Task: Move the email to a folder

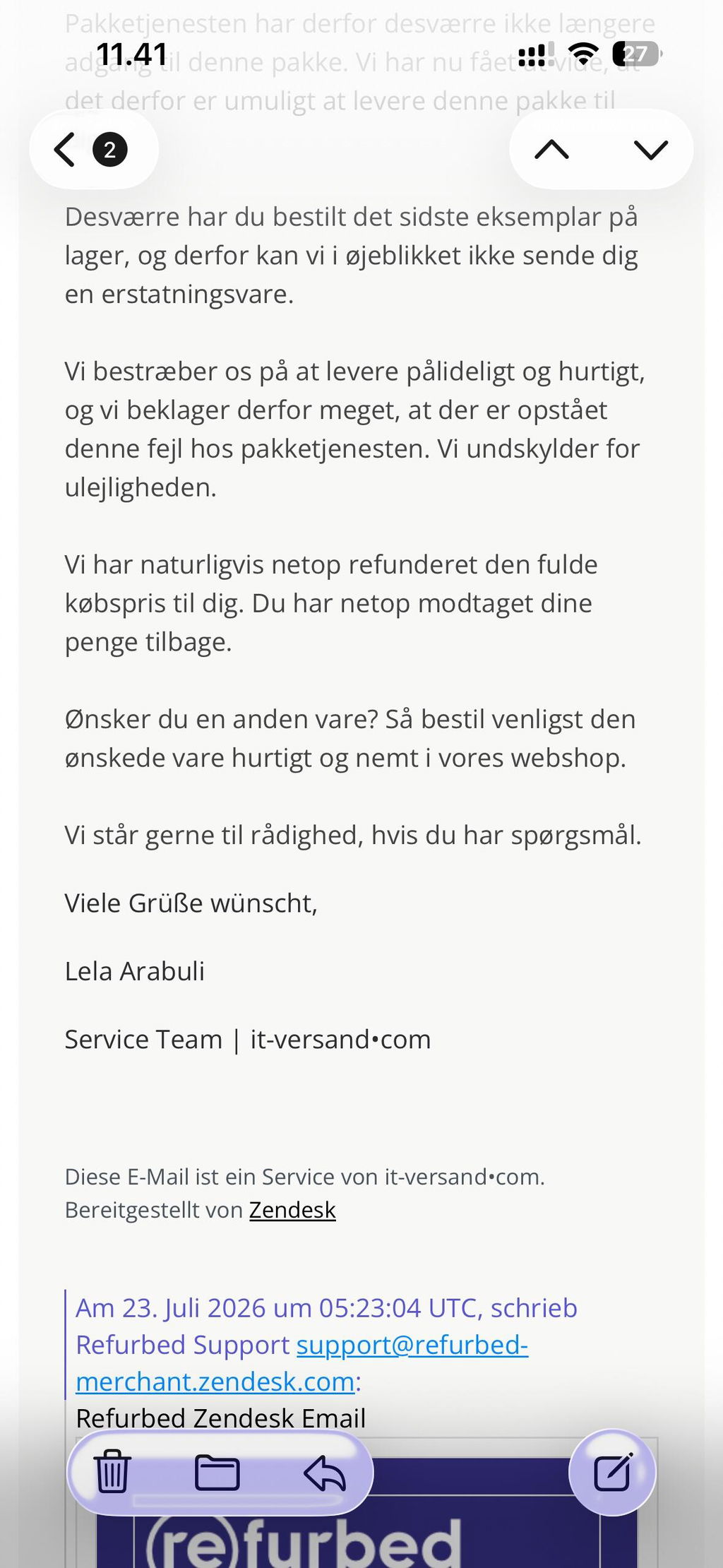Action: click(217, 1473)
